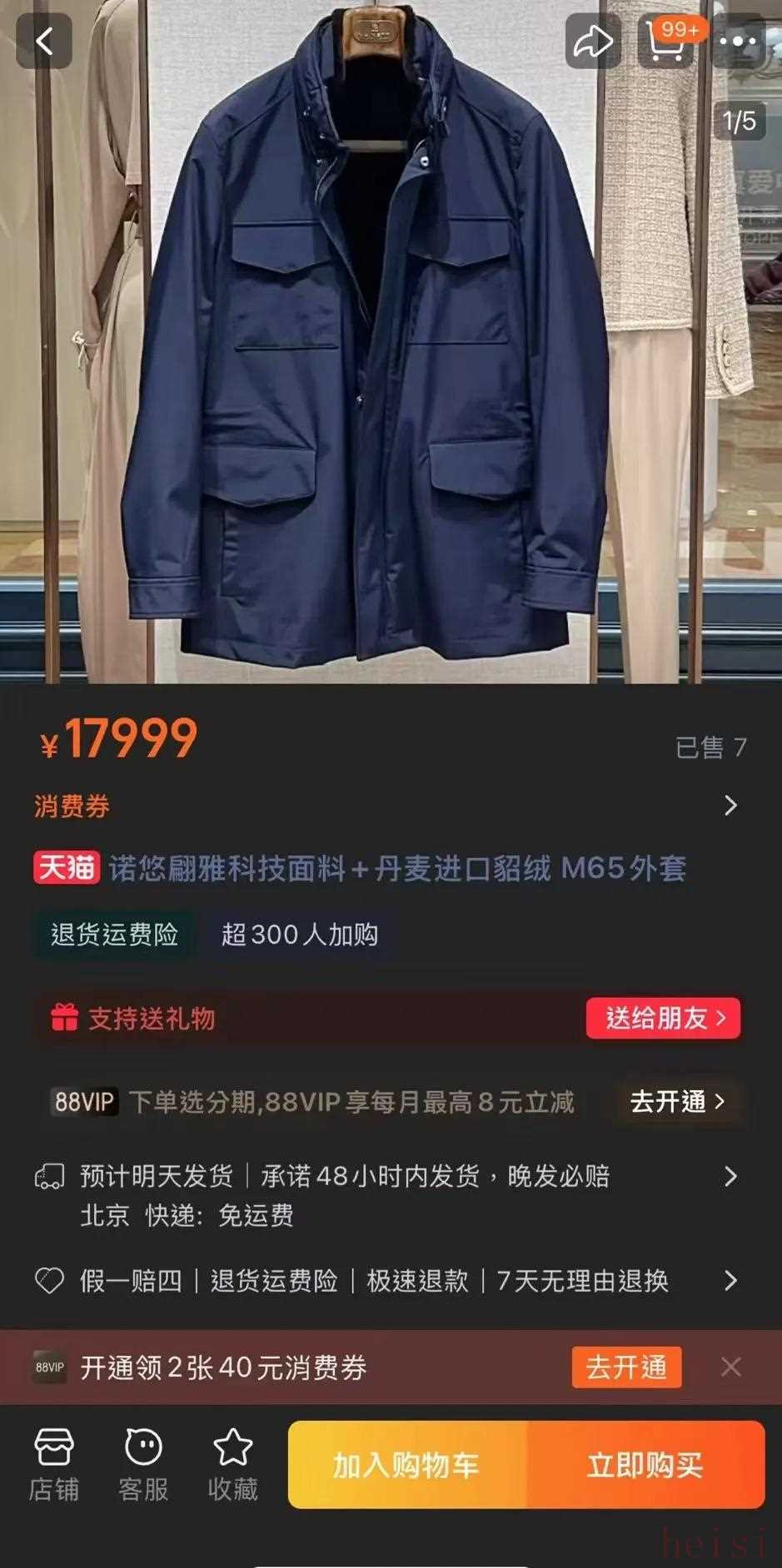Image resolution: width=782 pixels, height=1568 pixels.
Task: Add item to 收藏 favorites
Action: tap(232, 1465)
